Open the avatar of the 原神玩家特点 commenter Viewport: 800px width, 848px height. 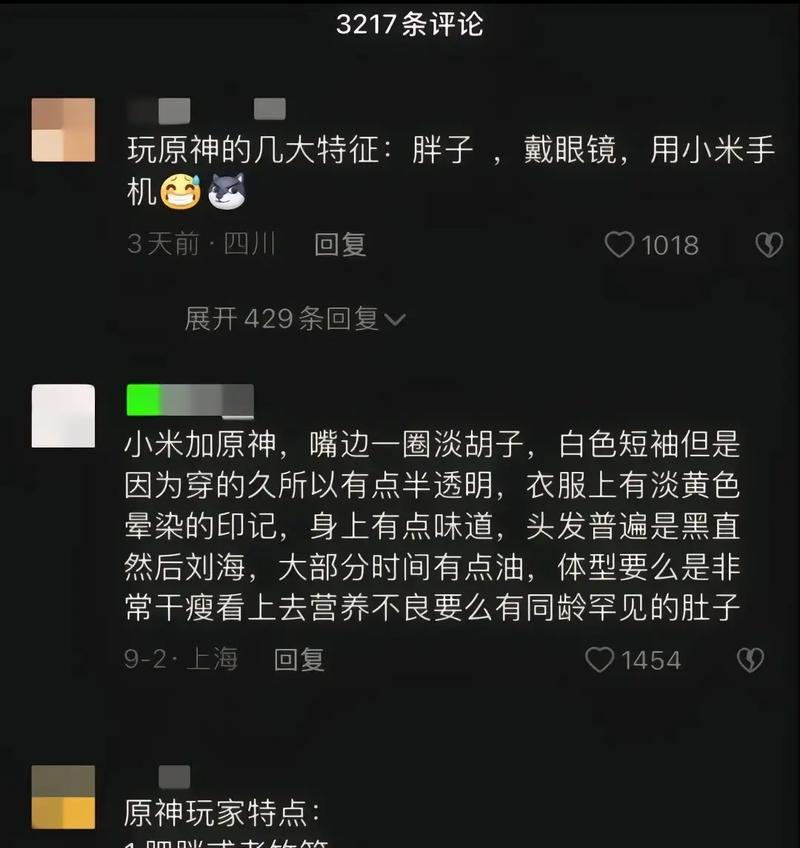tap(64, 798)
